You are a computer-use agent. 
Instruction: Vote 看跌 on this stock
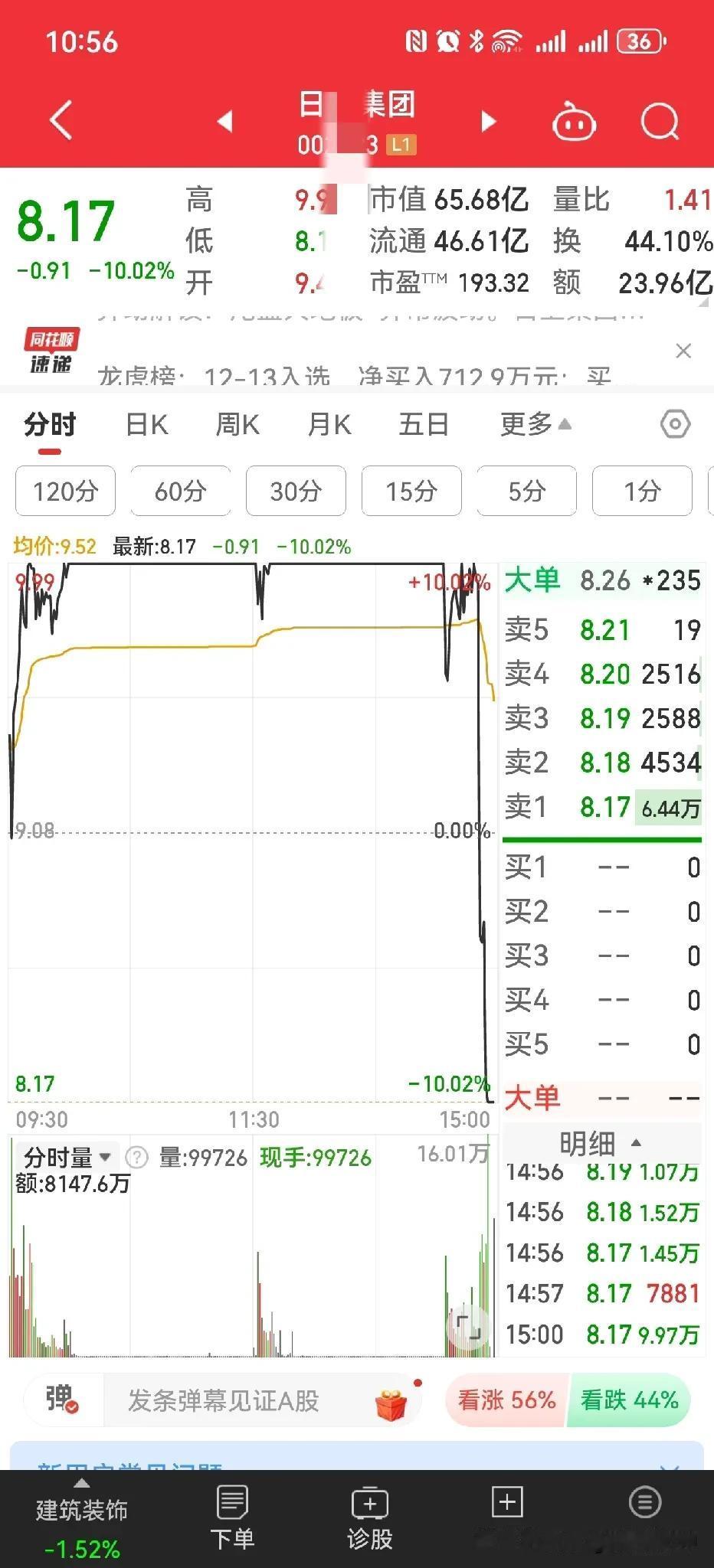(629, 1400)
